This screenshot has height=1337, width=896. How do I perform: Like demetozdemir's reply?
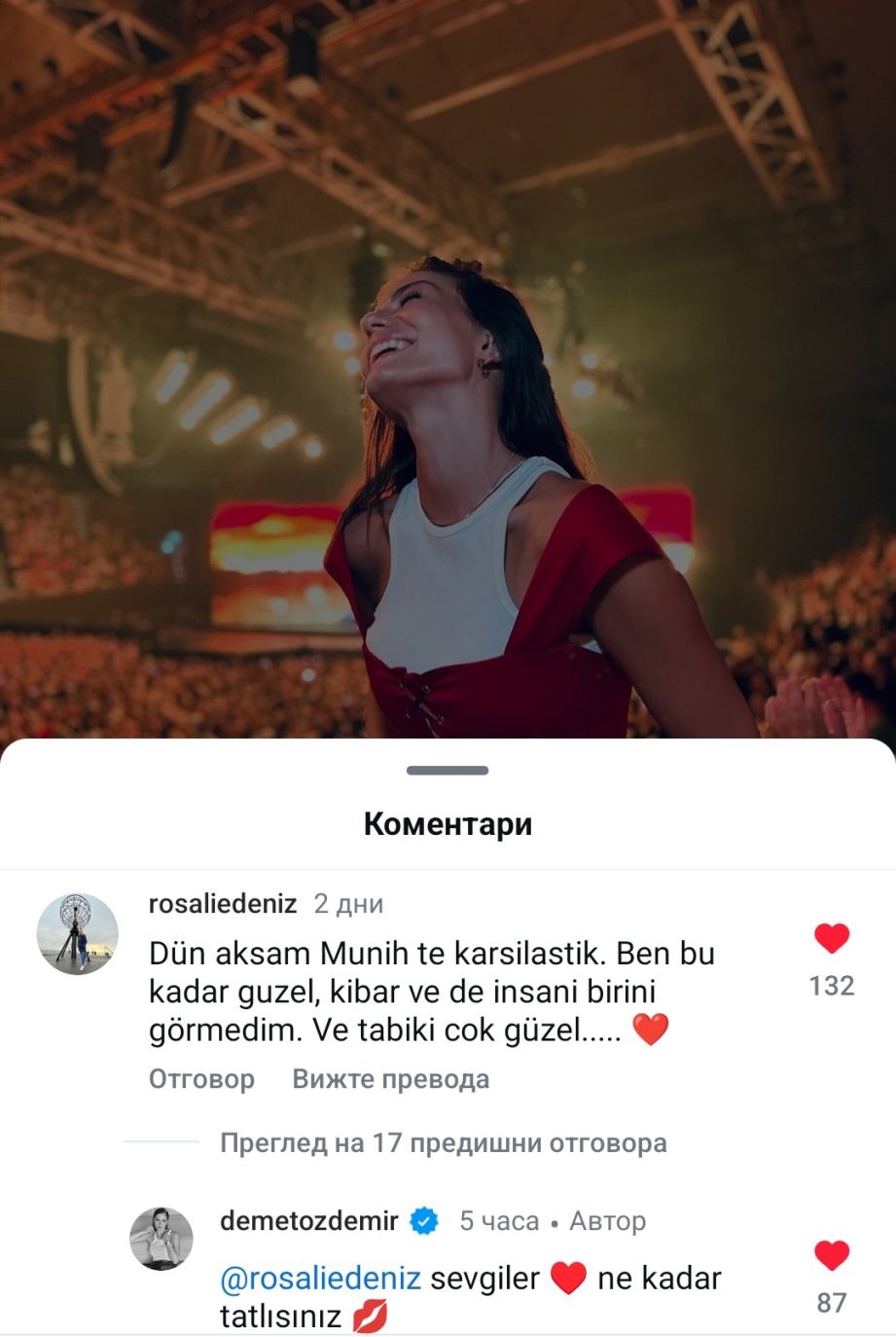[x=831, y=1255]
